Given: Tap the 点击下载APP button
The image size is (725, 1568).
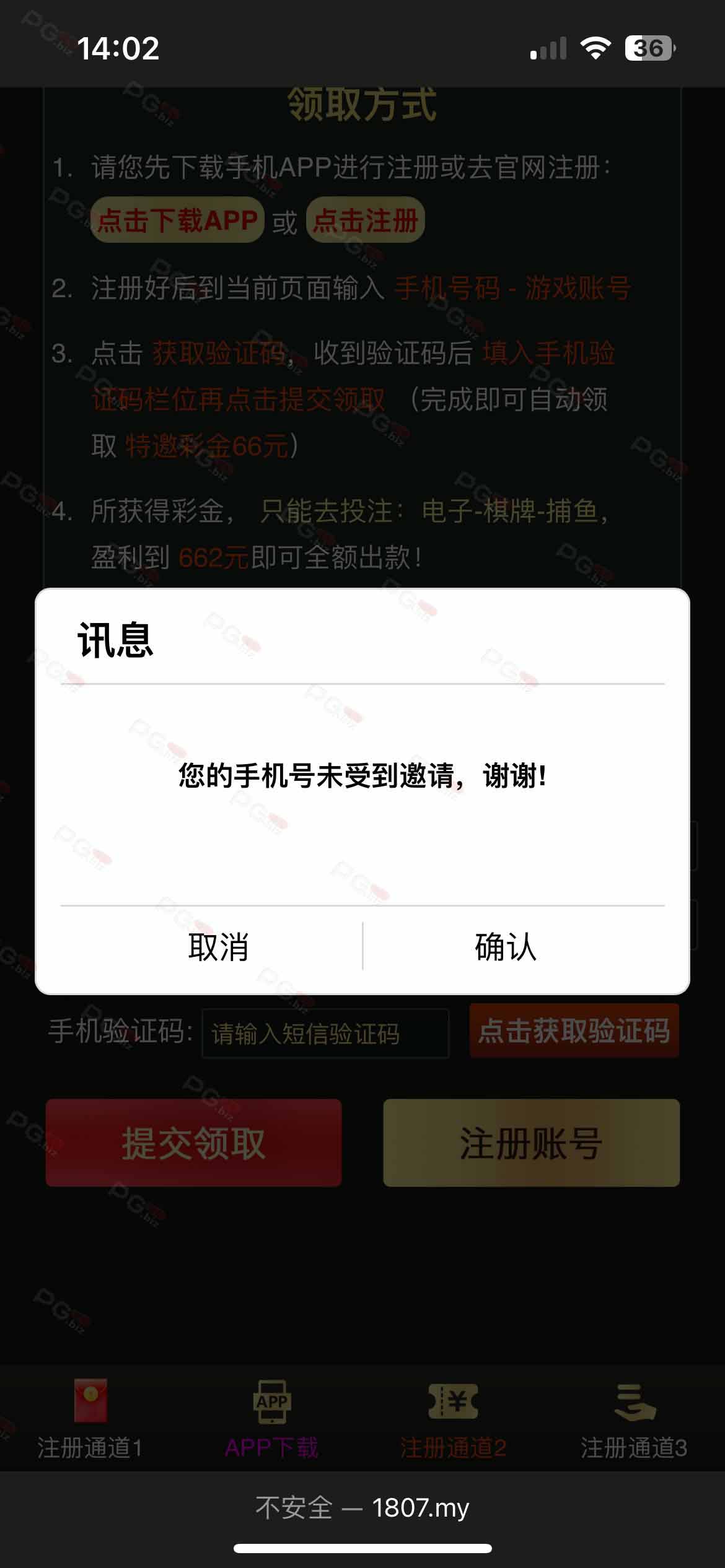Looking at the screenshot, I should (177, 220).
